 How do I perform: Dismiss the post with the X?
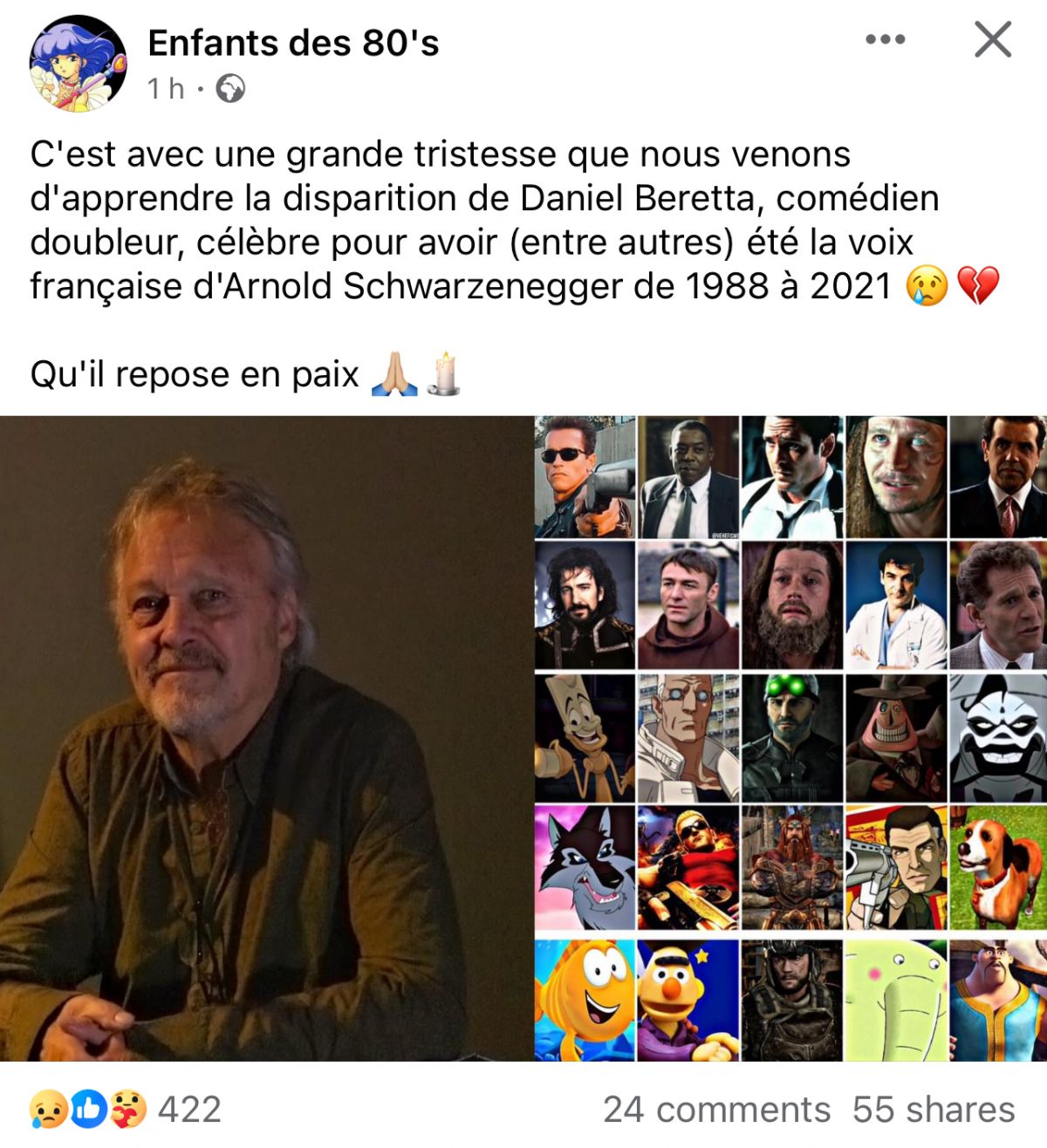992,40
